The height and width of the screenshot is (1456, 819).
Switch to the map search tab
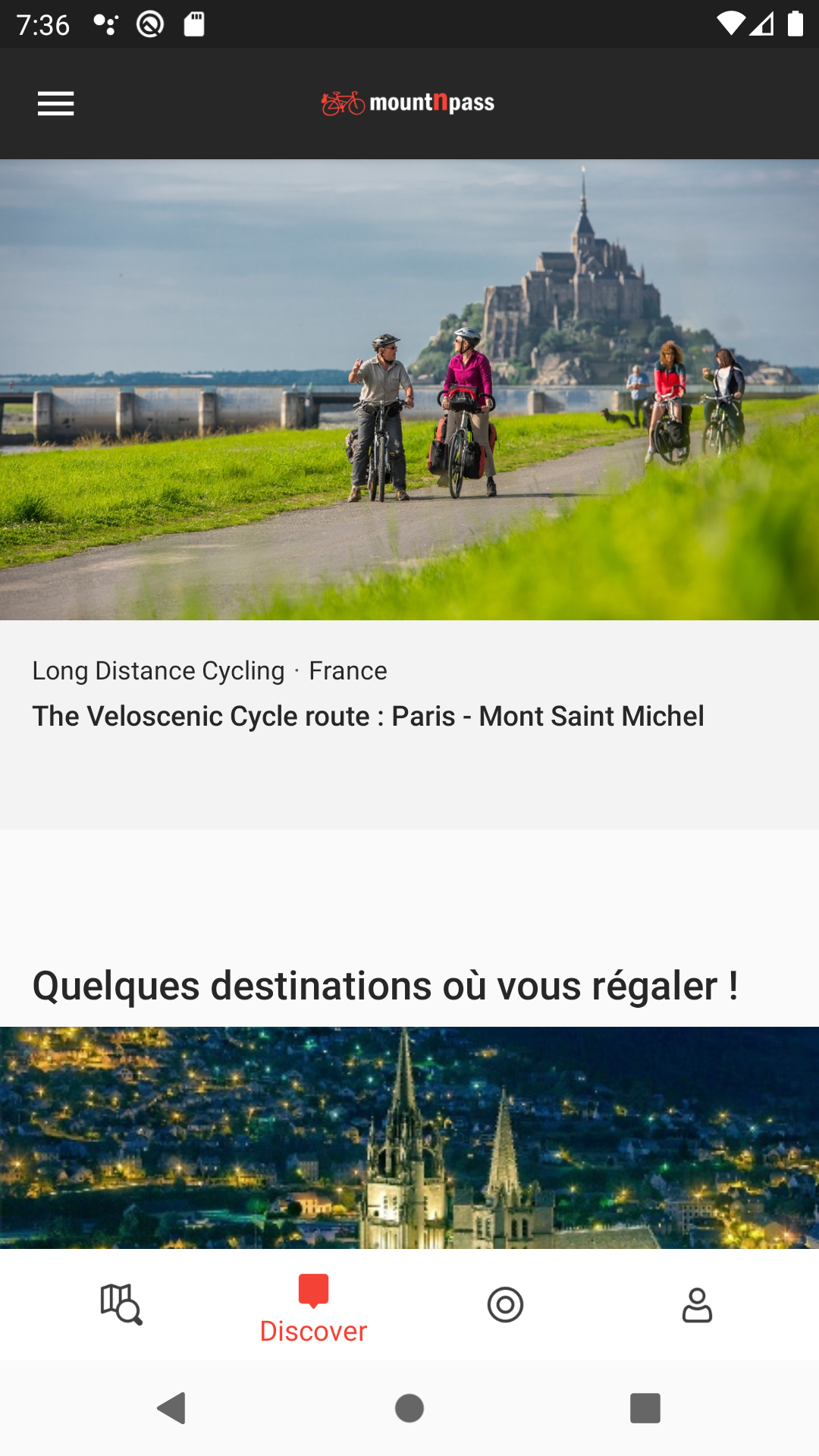pos(121,1304)
